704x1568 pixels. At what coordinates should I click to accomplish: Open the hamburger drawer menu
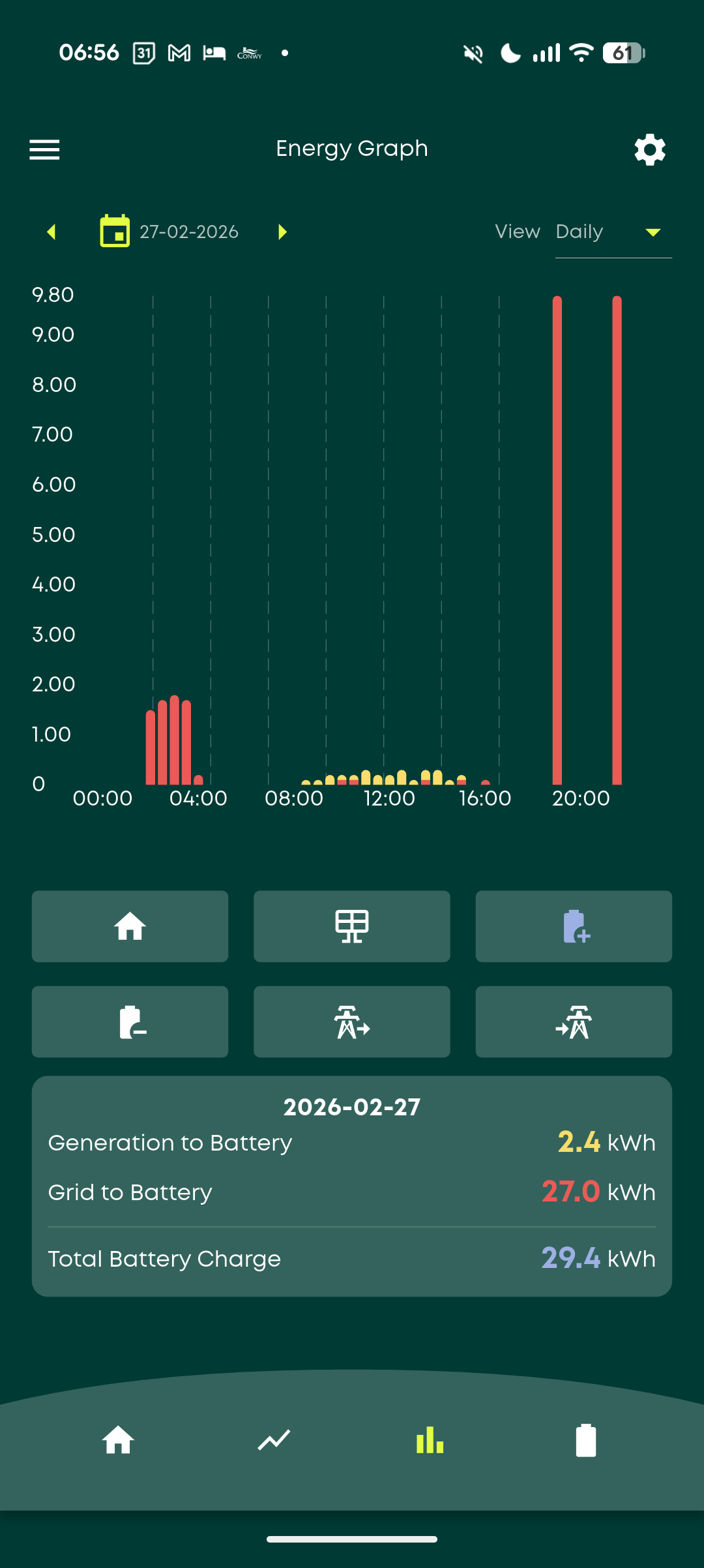[44, 149]
